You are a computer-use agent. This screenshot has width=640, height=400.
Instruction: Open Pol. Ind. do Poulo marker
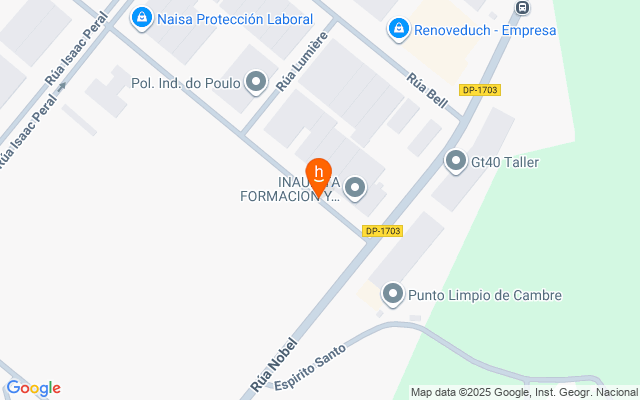tap(256, 83)
